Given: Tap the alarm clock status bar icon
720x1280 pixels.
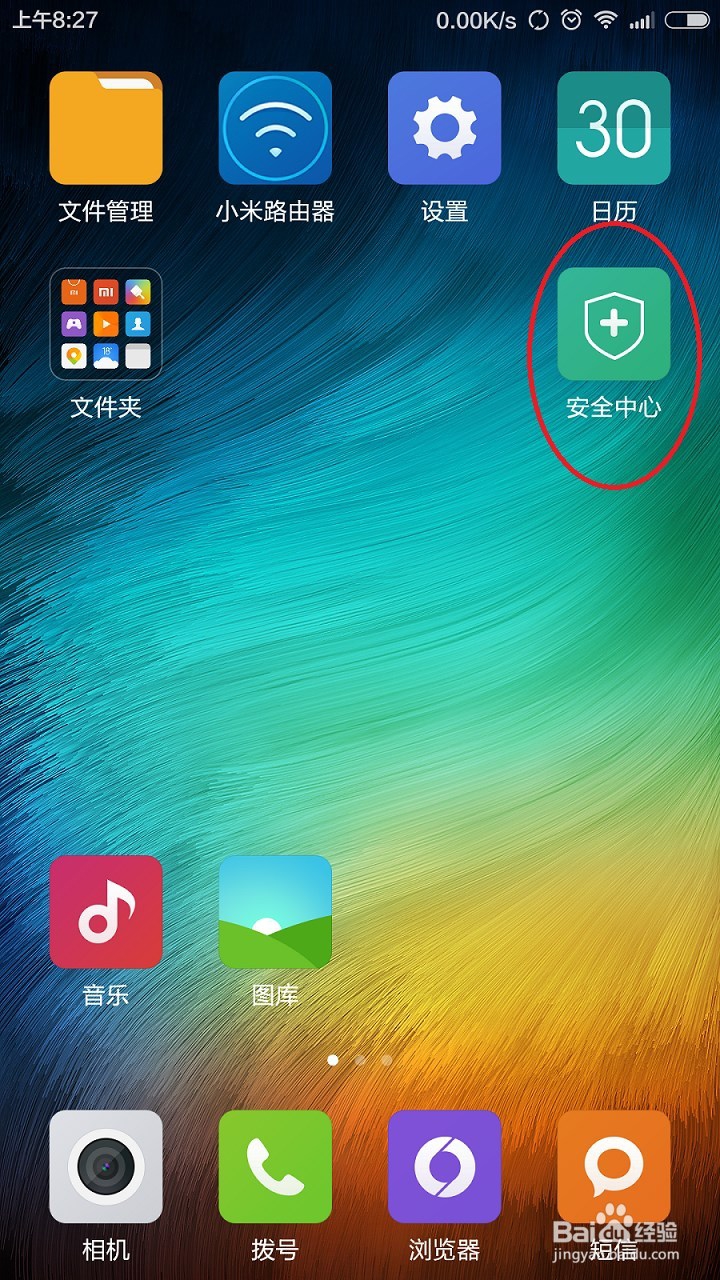Looking at the screenshot, I should pyautogui.click(x=570, y=18).
